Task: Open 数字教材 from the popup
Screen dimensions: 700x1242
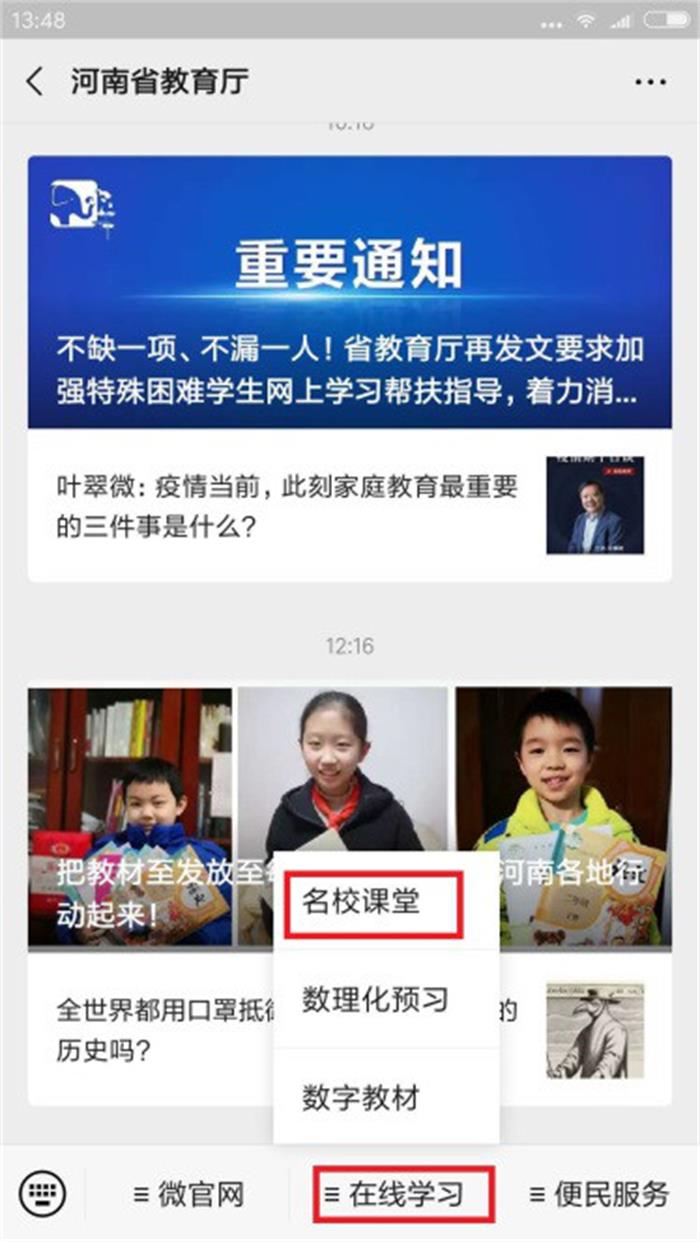Action: [362, 1097]
